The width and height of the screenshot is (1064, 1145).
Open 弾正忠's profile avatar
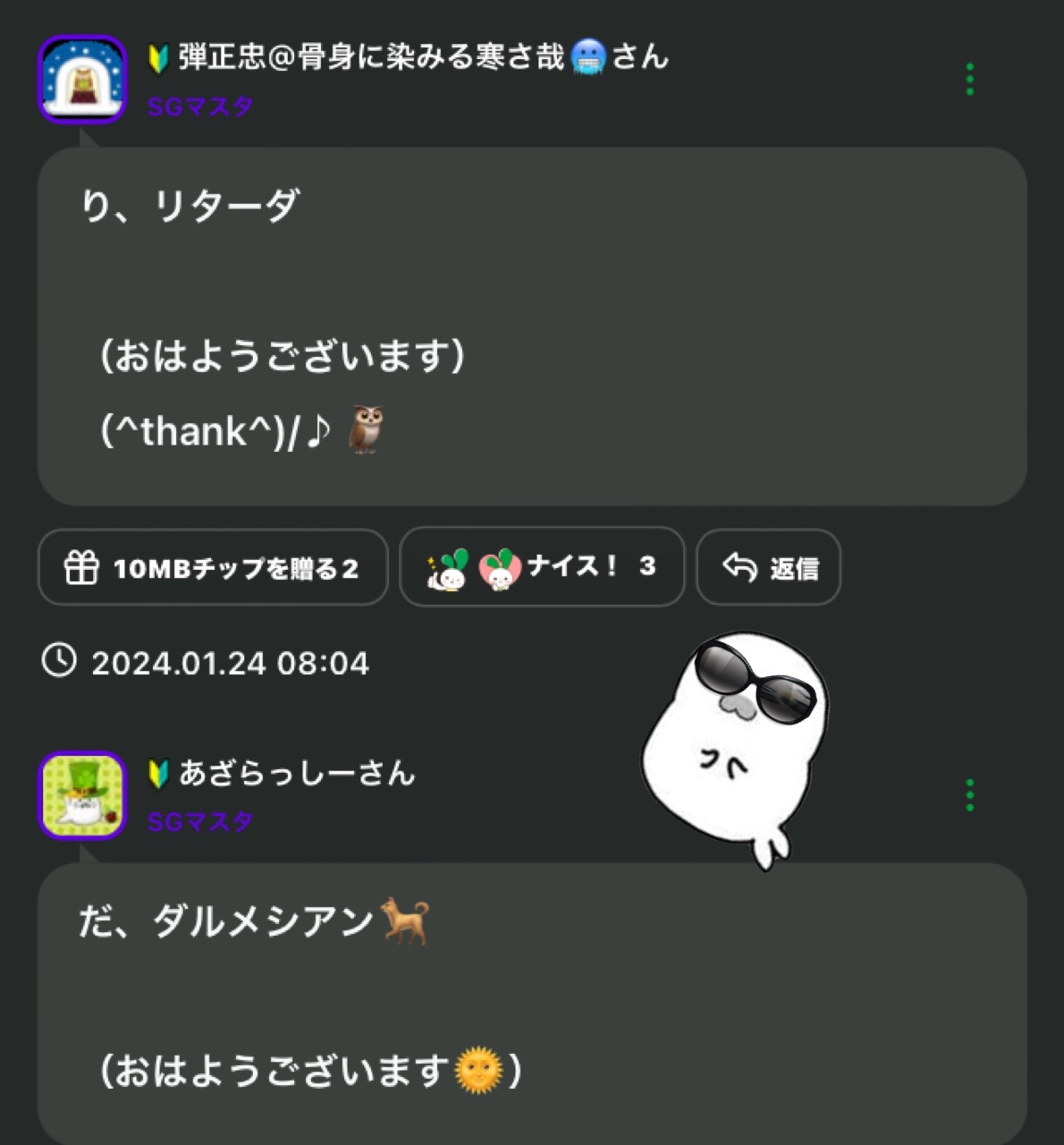[82, 79]
